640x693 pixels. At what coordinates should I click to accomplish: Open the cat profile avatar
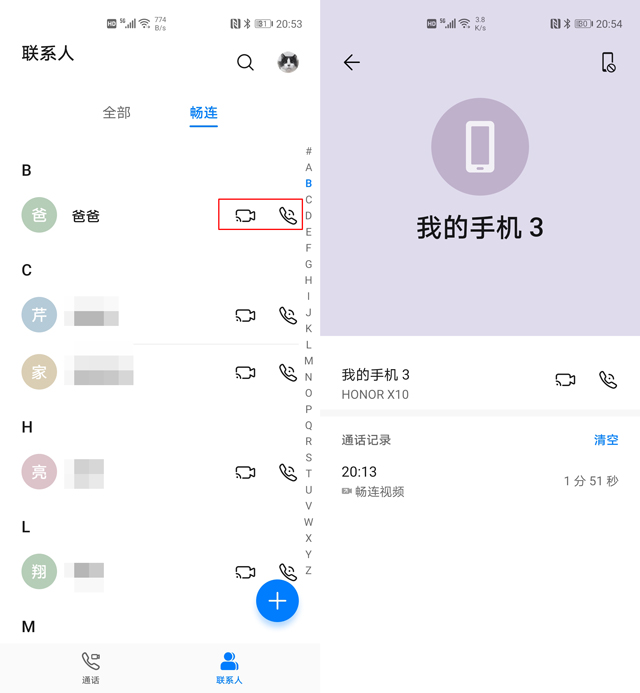288,62
